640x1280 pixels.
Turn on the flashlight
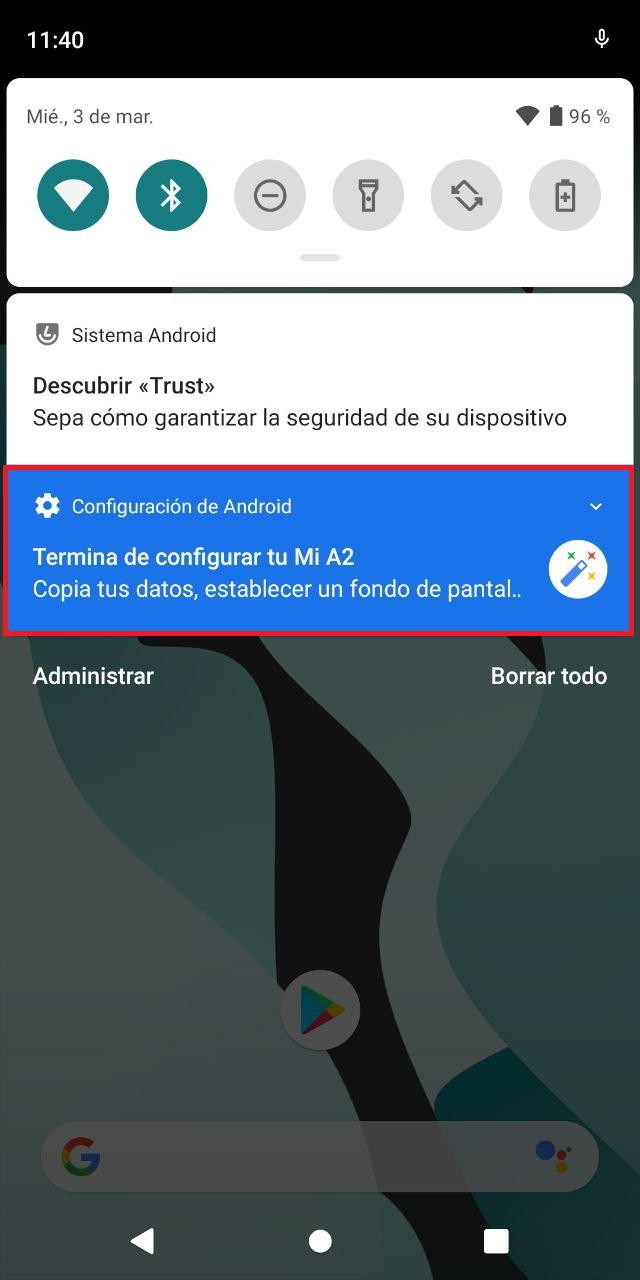(368, 196)
